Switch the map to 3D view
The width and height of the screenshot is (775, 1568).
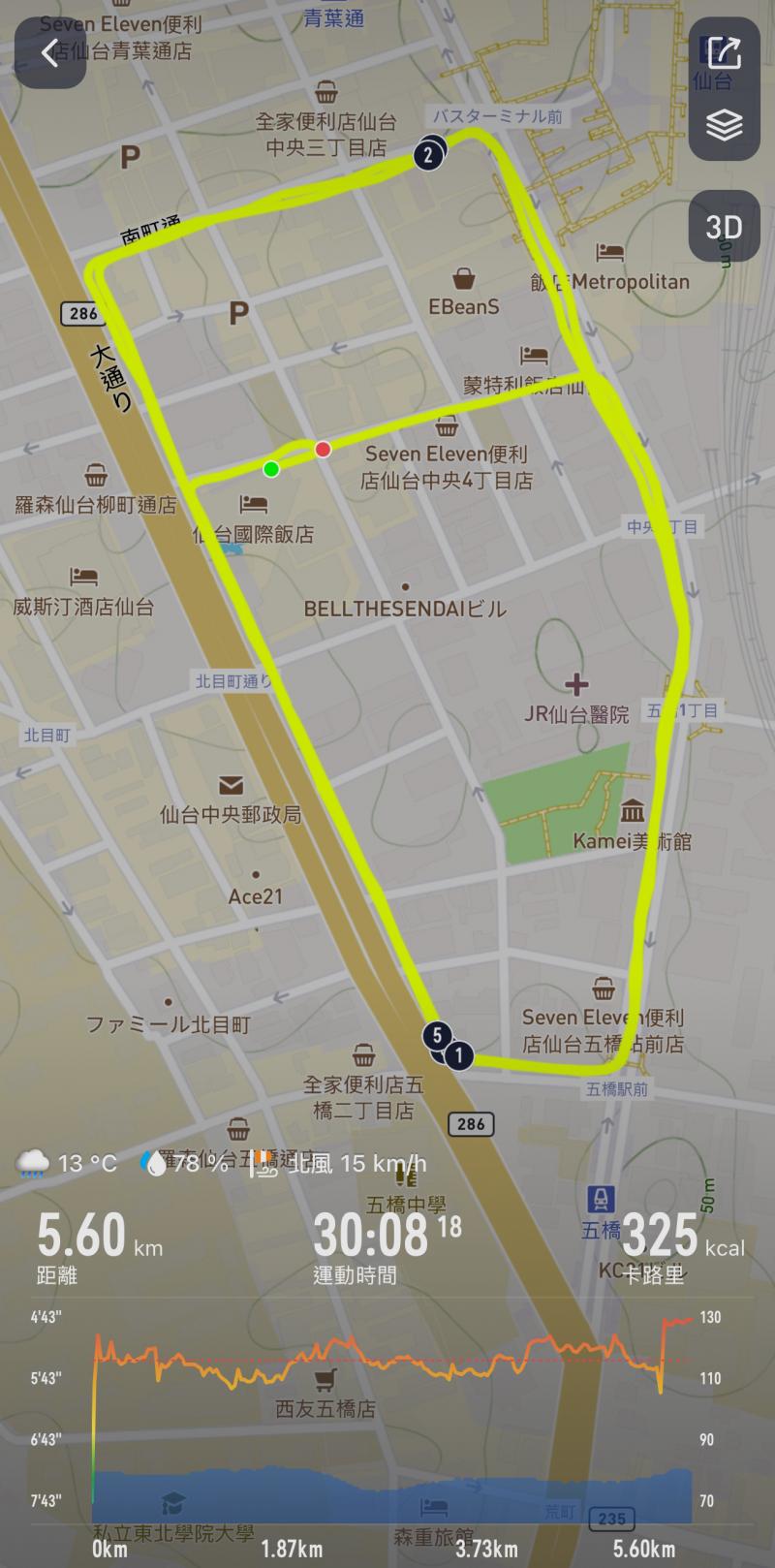724,226
